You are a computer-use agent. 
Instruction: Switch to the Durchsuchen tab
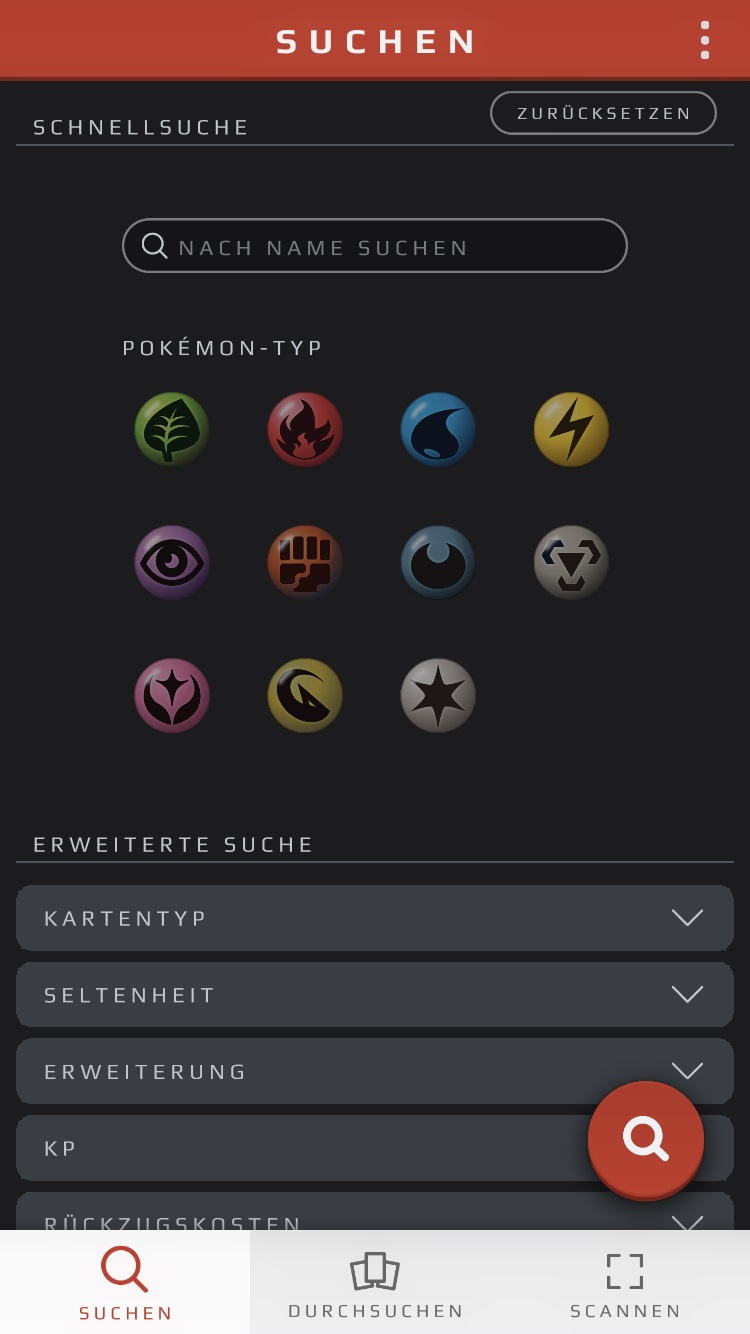[x=375, y=1284]
